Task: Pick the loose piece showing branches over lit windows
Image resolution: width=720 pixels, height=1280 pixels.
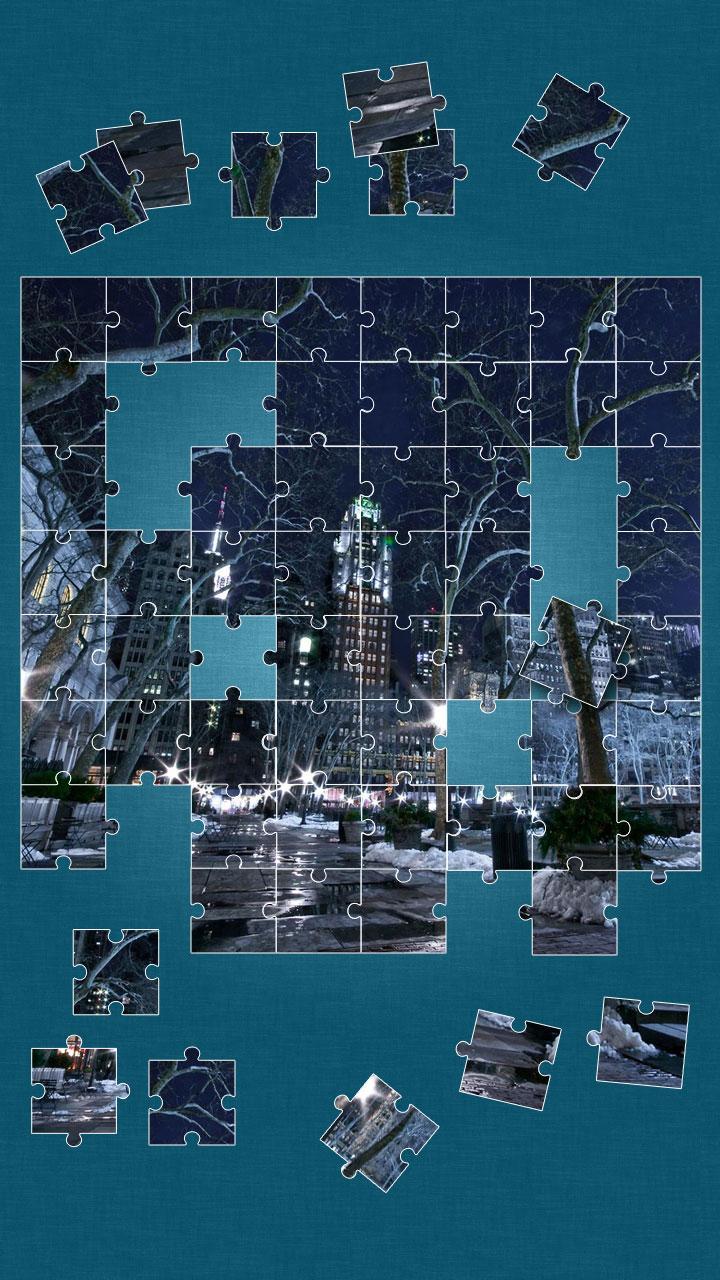Action: pyautogui.click(x=116, y=972)
